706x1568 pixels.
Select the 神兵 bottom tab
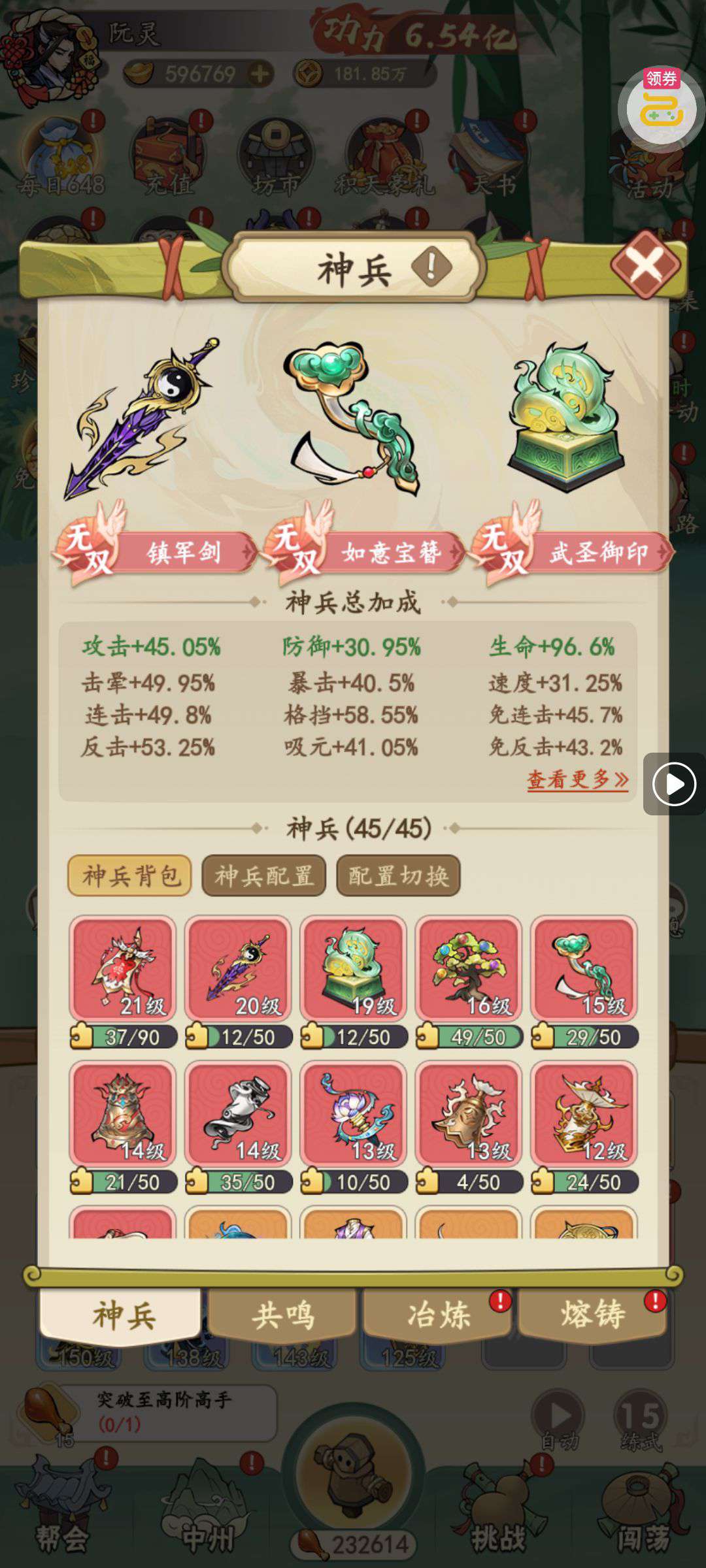pyautogui.click(x=123, y=1315)
